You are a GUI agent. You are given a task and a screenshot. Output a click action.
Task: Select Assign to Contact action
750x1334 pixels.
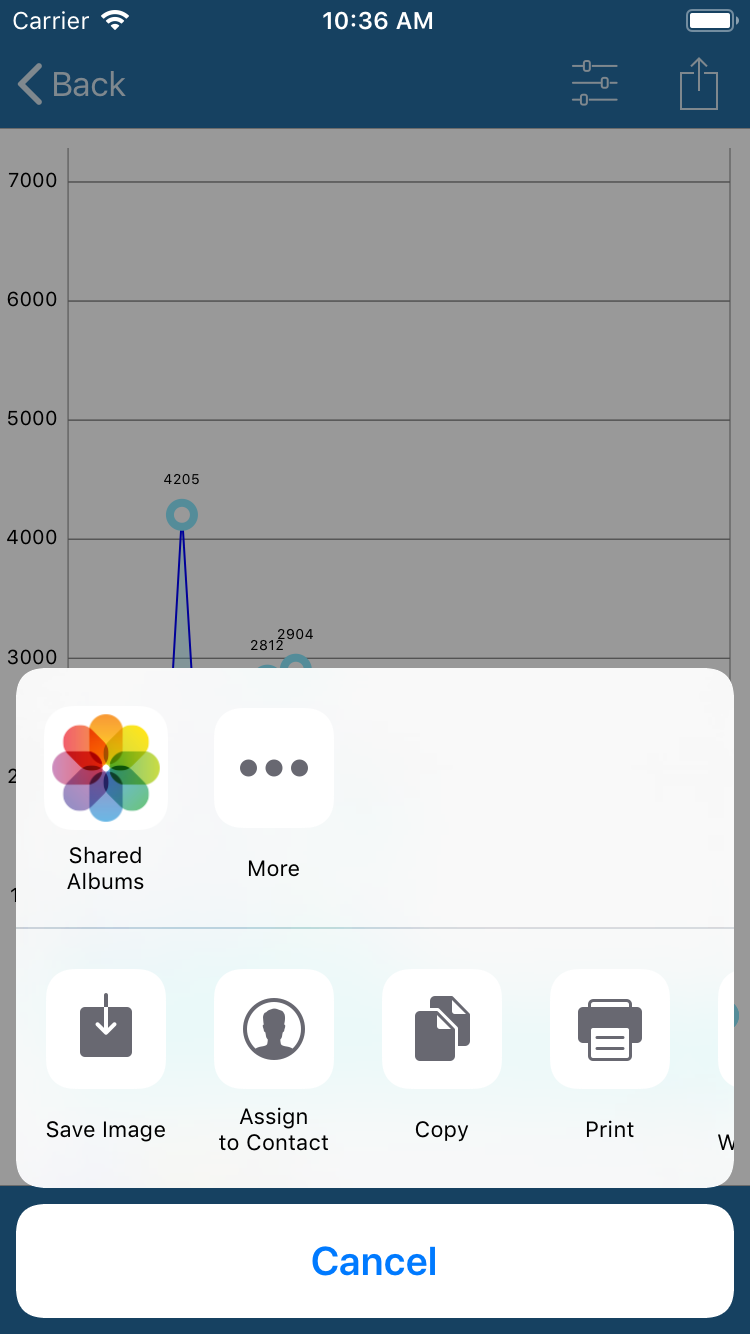click(x=274, y=1029)
